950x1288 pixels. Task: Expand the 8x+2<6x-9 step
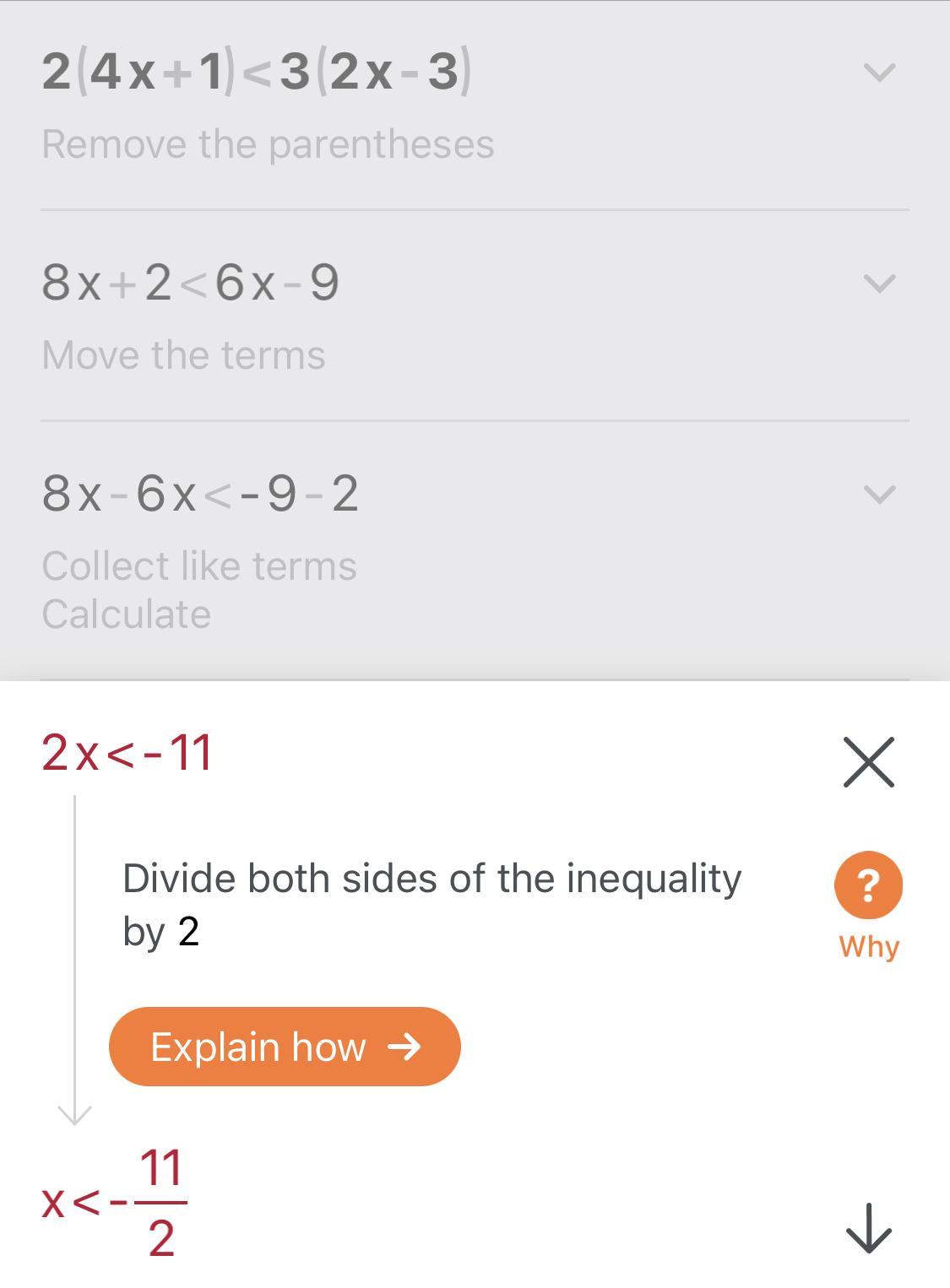tap(879, 284)
